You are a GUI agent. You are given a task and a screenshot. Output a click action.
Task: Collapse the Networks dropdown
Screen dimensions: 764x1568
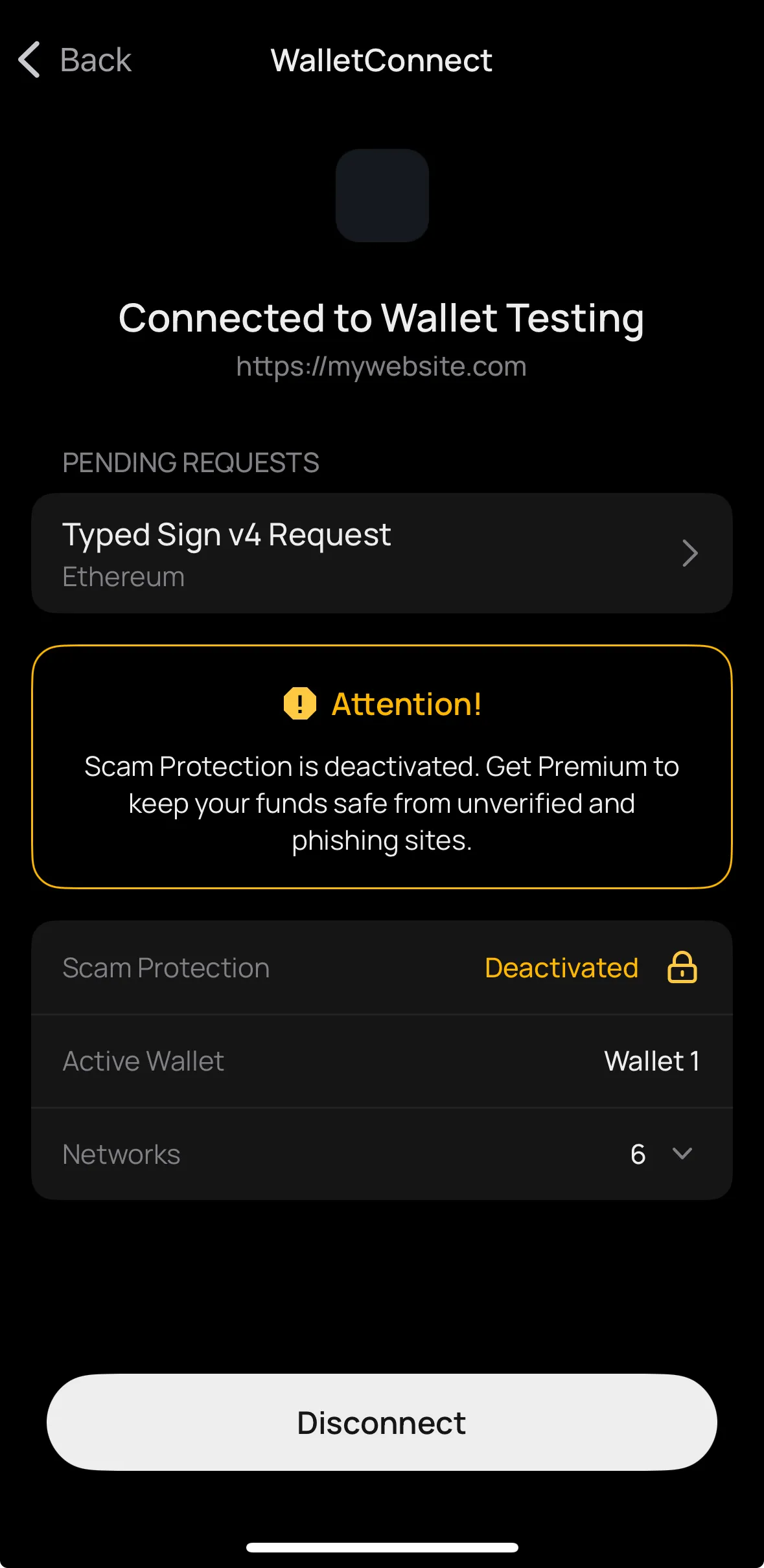click(x=681, y=1153)
